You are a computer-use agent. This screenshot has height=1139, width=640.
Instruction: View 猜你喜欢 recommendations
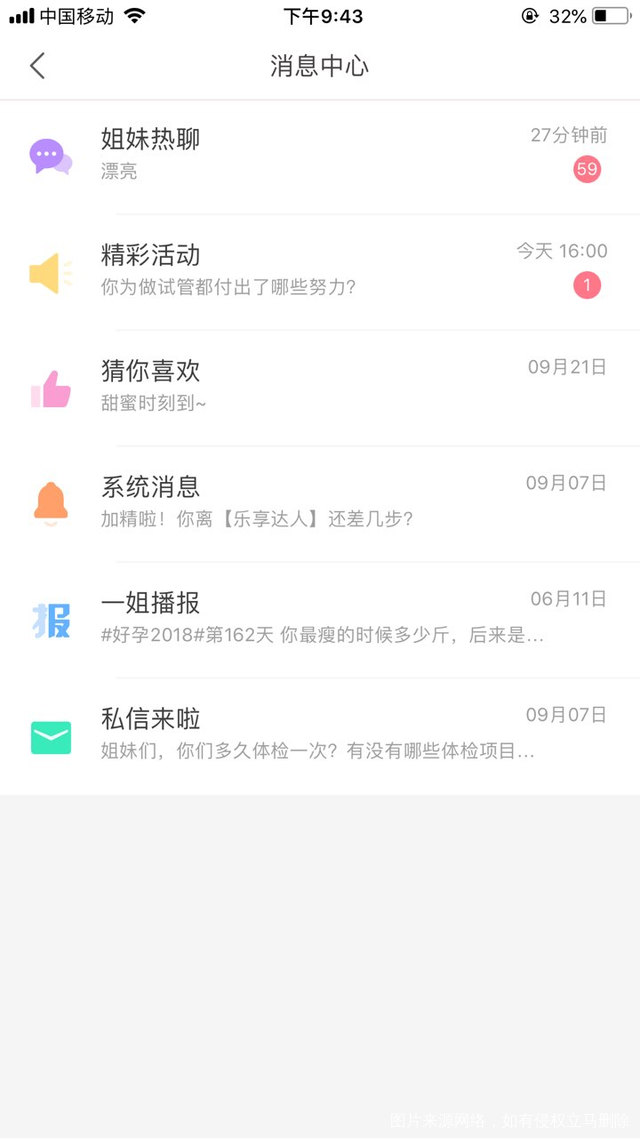pyautogui.click(x=320, y=387)
